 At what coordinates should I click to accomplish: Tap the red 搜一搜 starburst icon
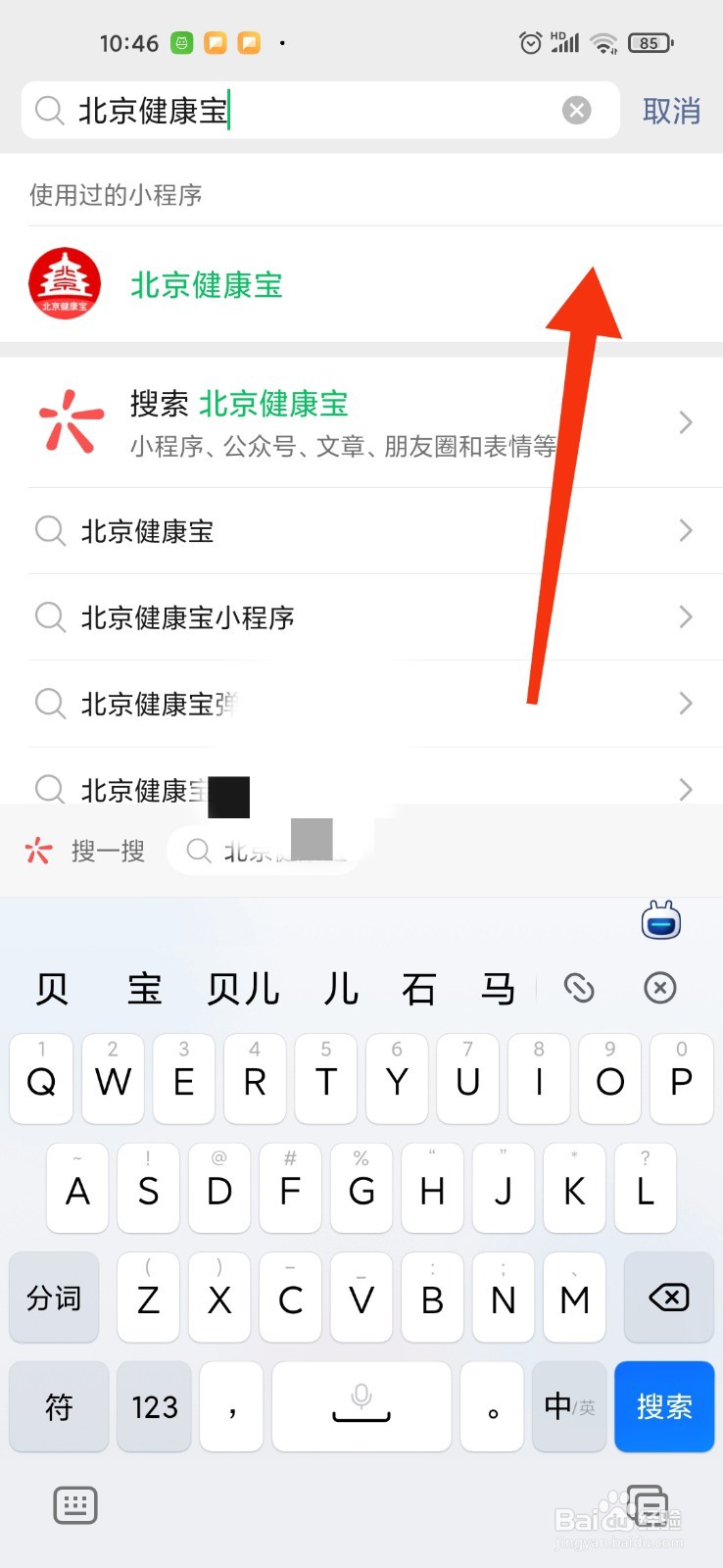[37, 851]
